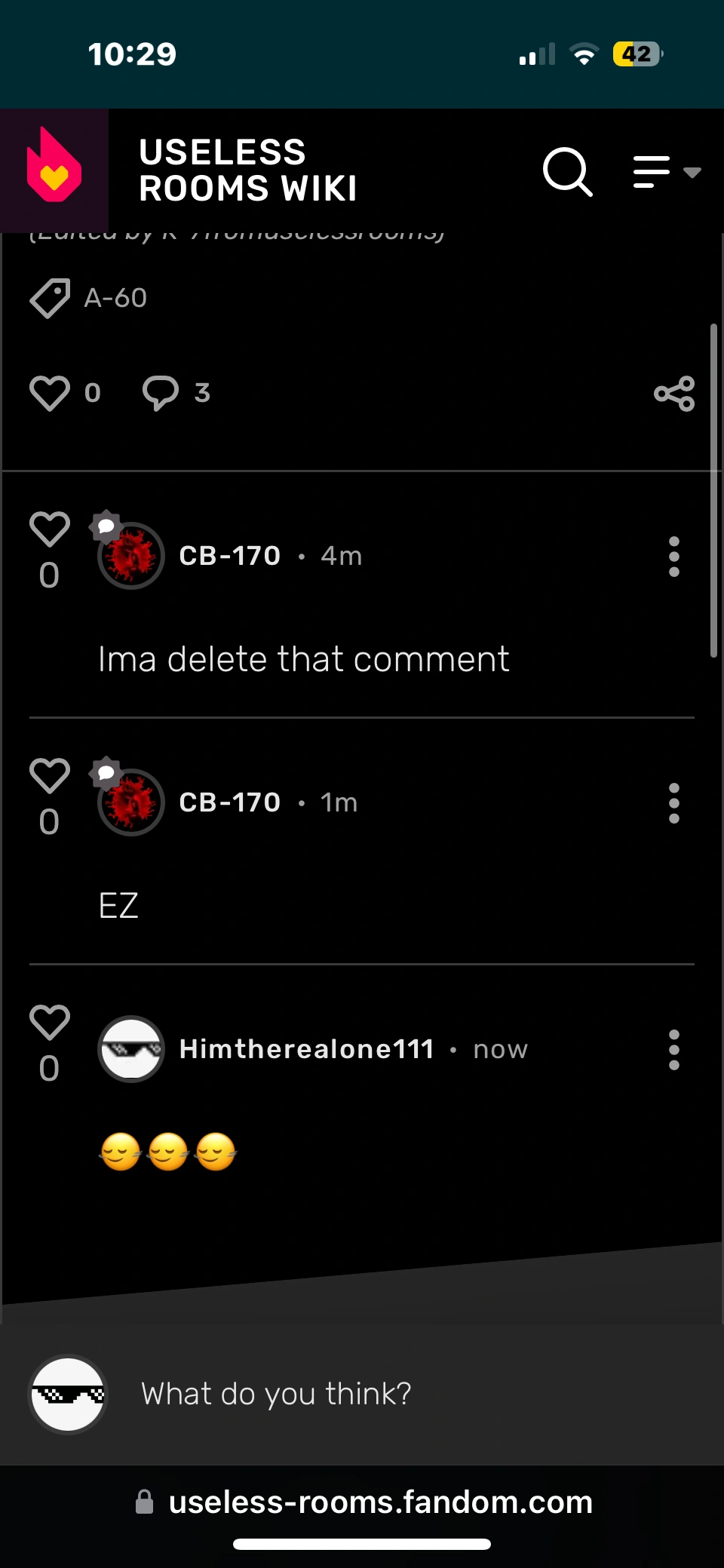The height and width of the screenshot is (1568, 724).
Task: Open the Useless Rooms Wiki title
Action: pyautogui.click(x=248, y=170)
